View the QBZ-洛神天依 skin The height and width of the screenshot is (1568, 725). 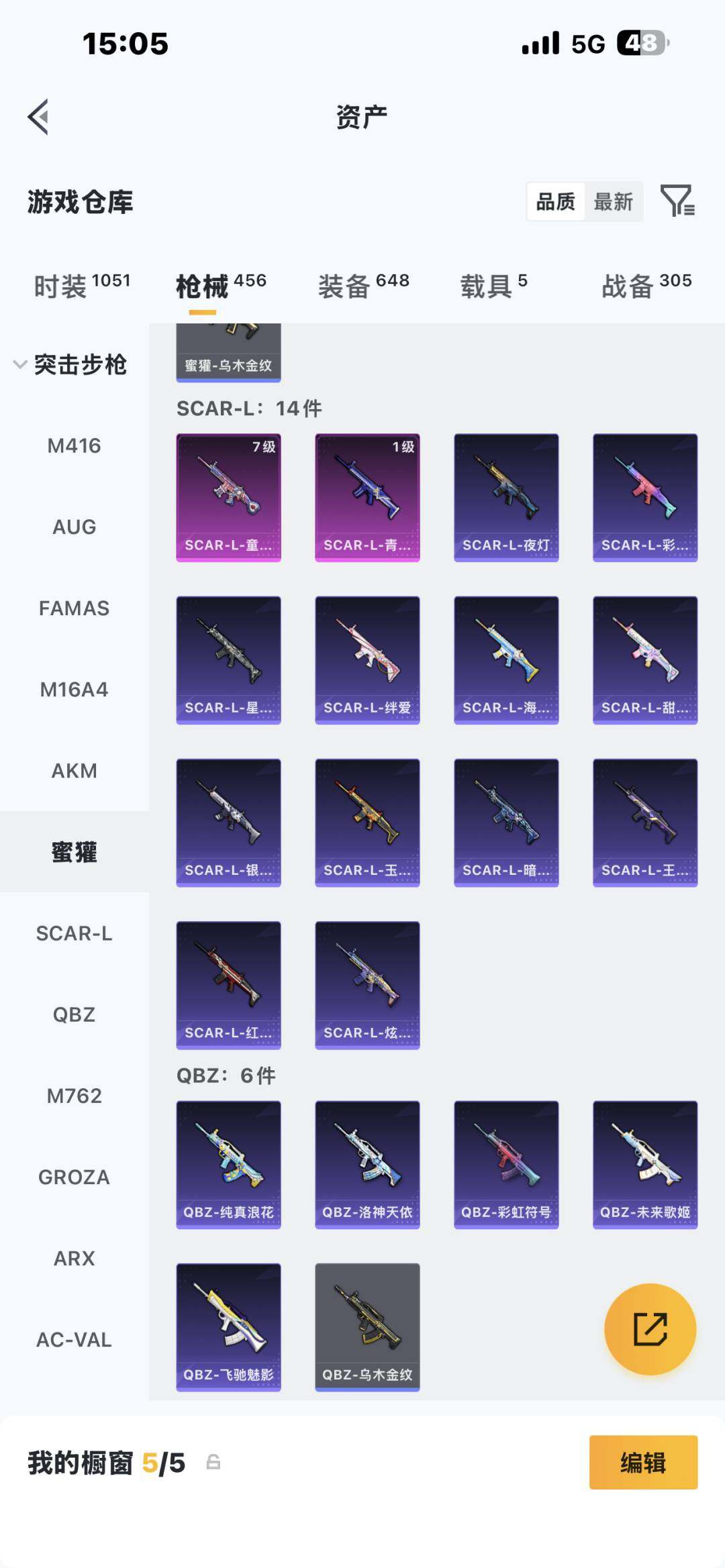(367, 1164)
